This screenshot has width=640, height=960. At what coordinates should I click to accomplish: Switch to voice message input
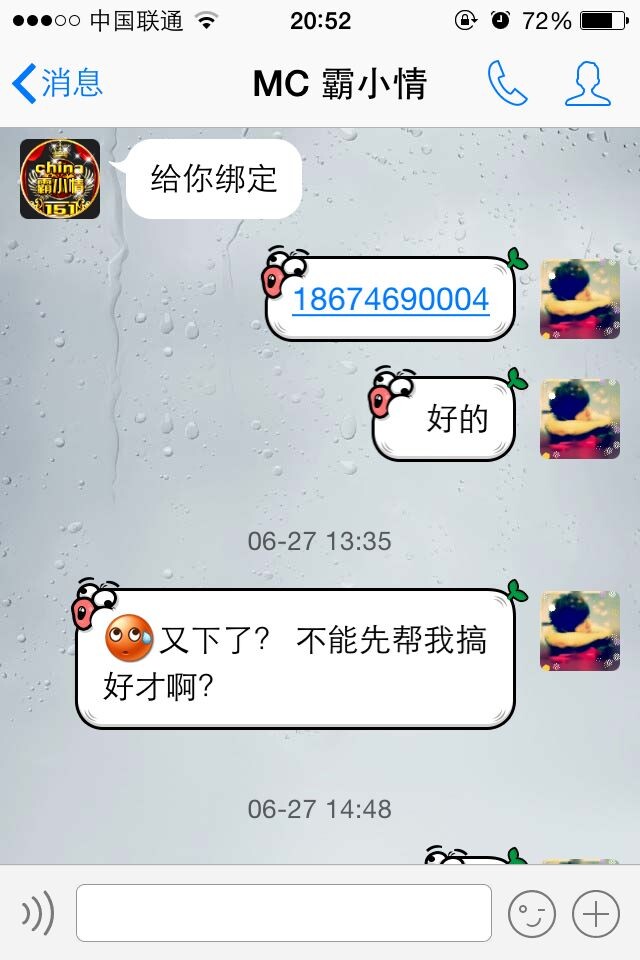tap(38, 913)
